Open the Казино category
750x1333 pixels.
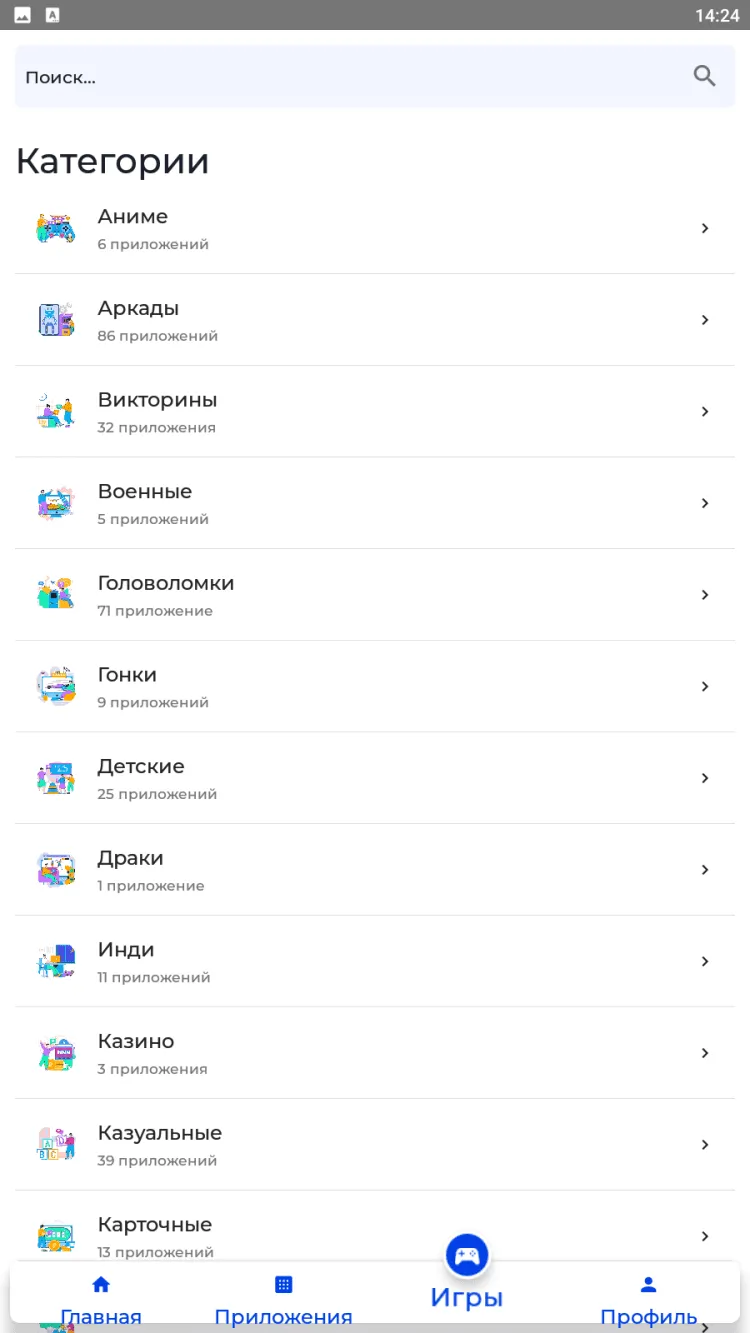tap(374, 1053)
